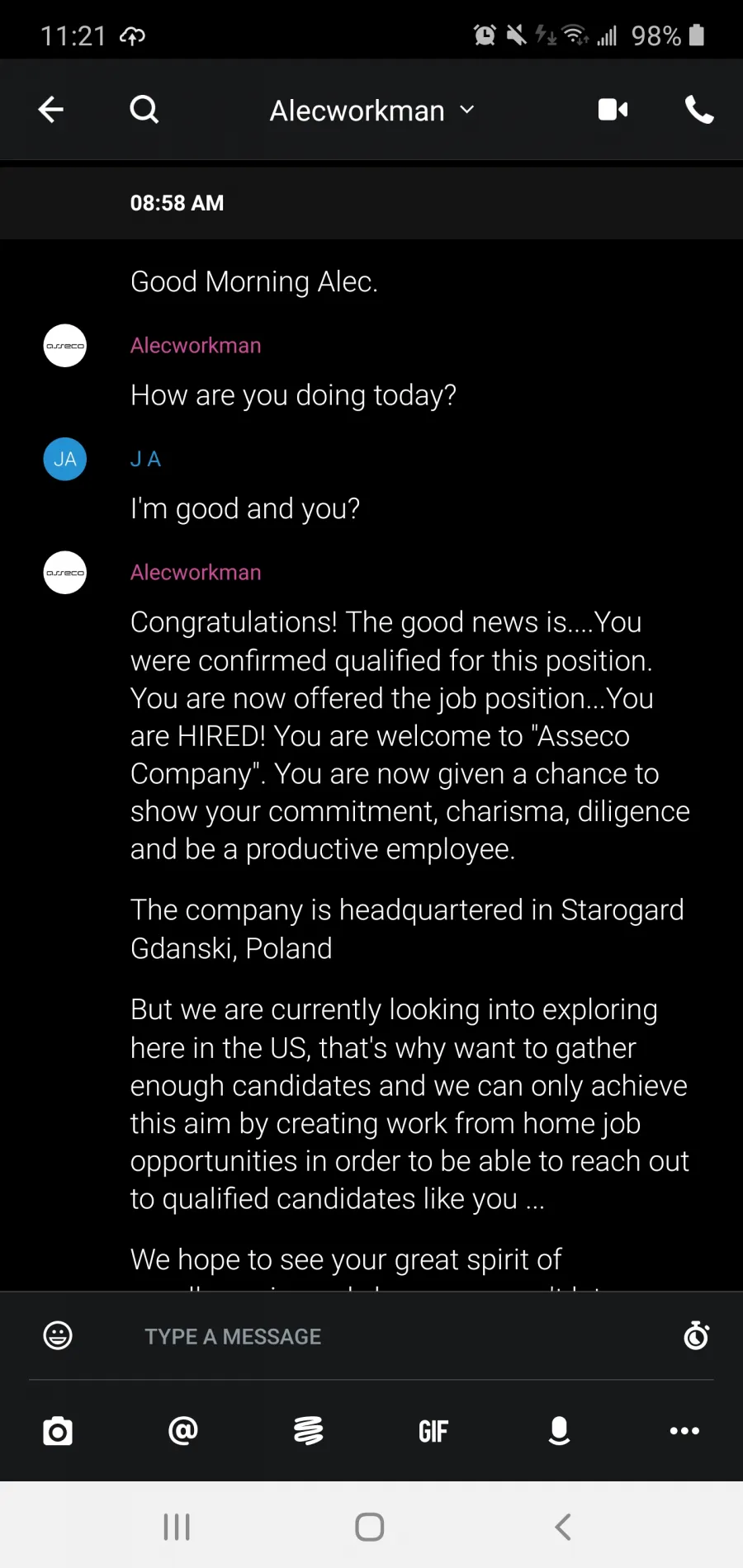743x1568 pixels.
Task: Open system recent apps
Action: pos(177,1527)
